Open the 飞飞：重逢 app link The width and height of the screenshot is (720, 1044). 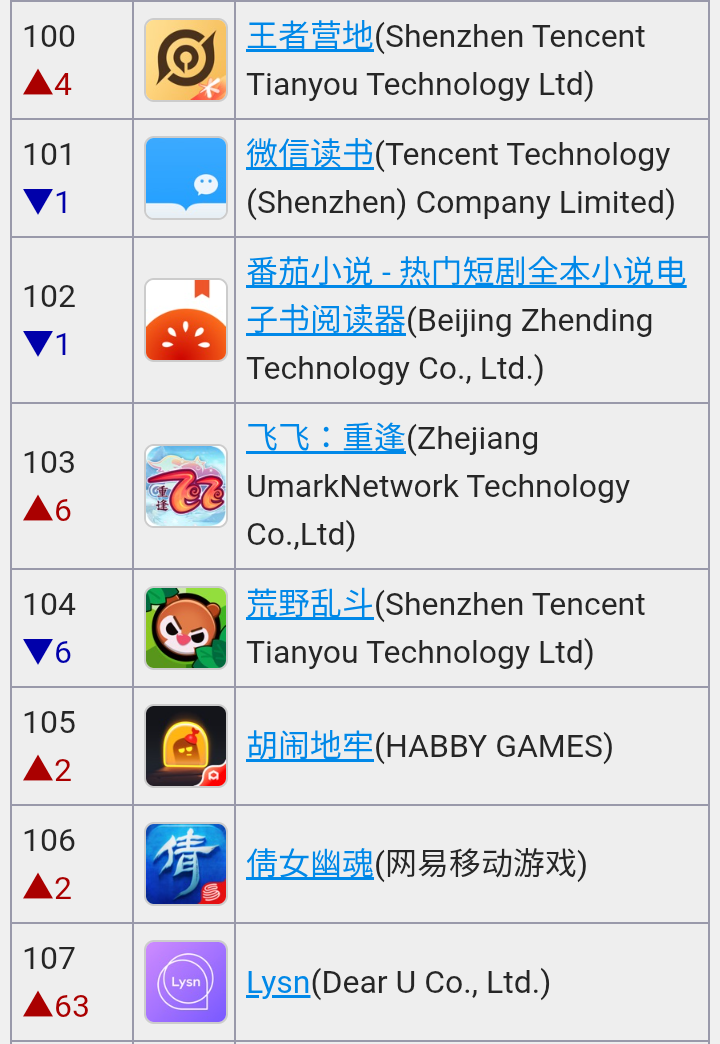pos(325,439)
